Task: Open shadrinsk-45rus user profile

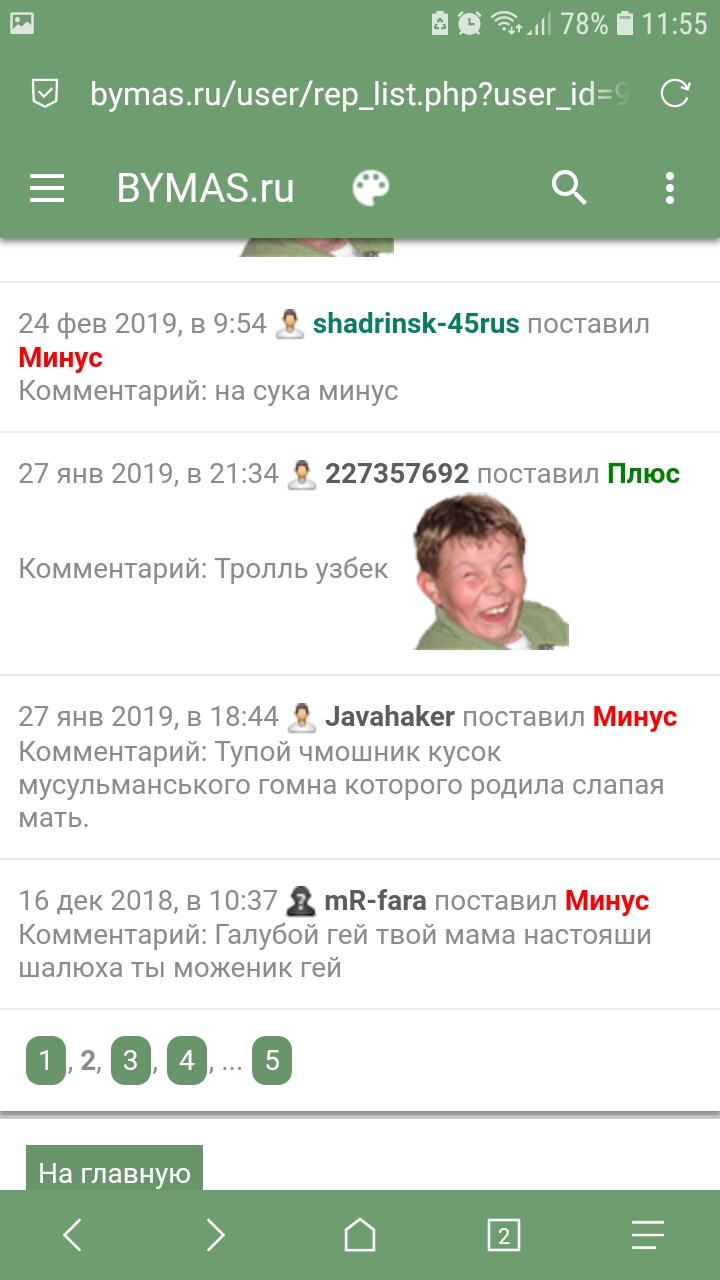Action: coord(416,324)
